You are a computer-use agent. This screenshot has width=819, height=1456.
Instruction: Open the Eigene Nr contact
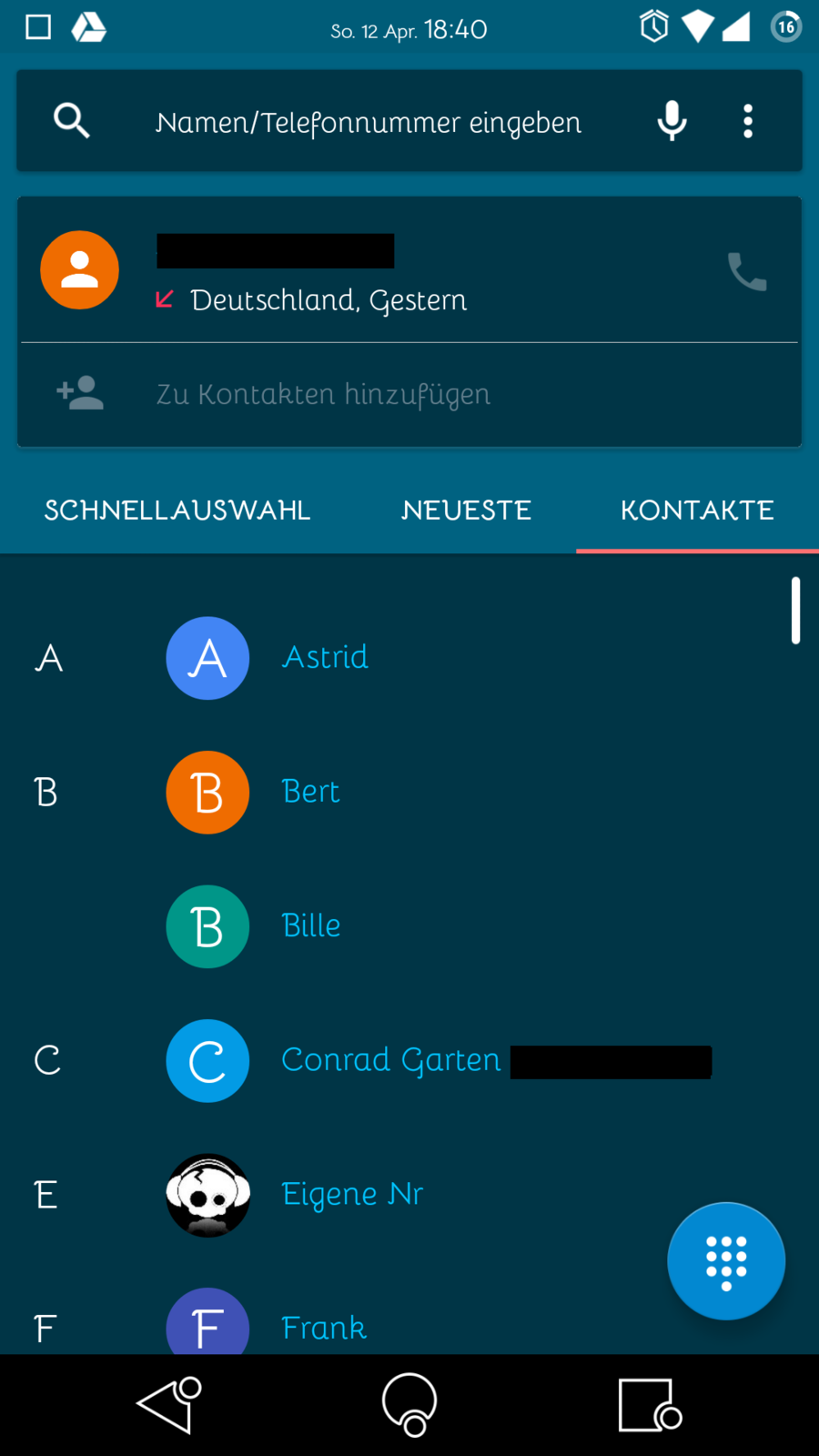[352, 1194]
